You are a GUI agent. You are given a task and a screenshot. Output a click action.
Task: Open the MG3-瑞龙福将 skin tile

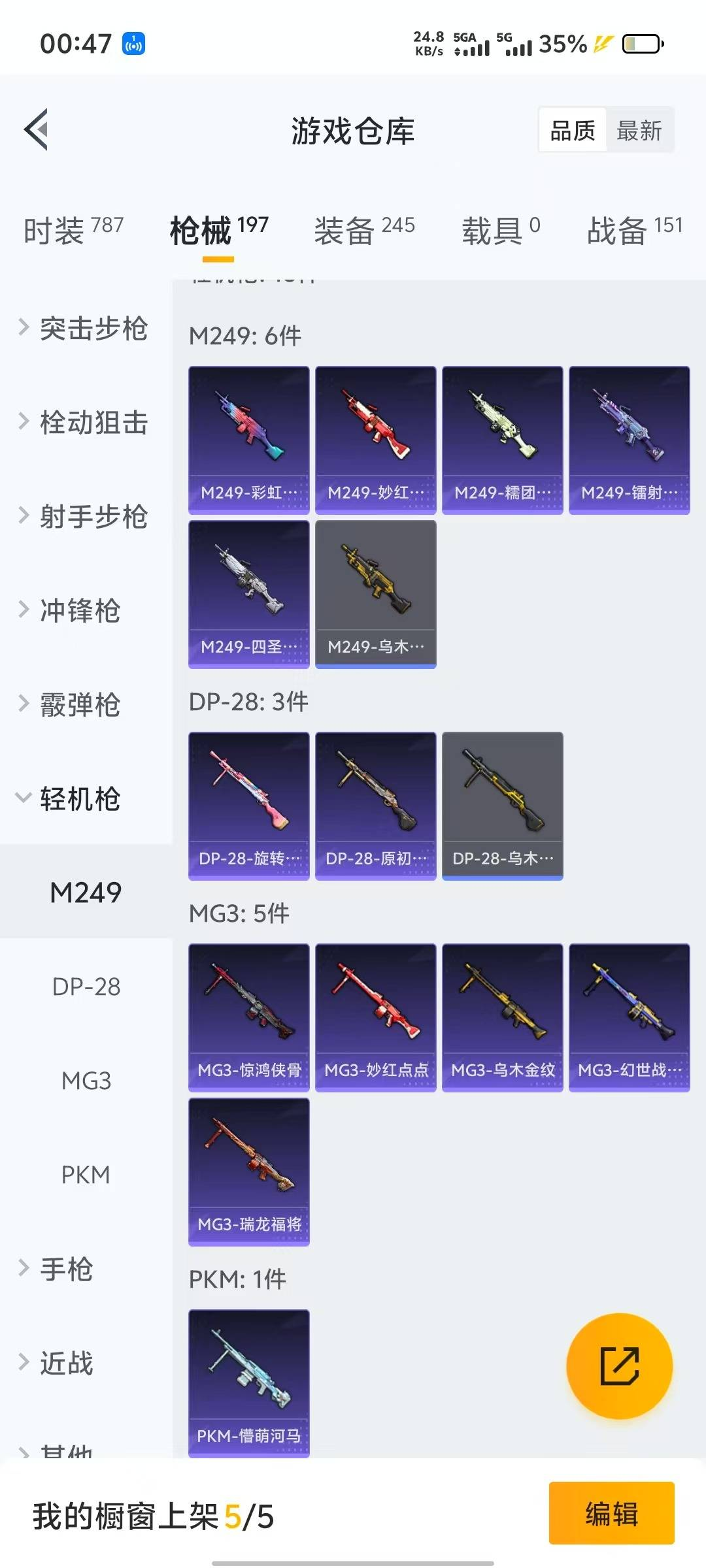click(248, 1171)
